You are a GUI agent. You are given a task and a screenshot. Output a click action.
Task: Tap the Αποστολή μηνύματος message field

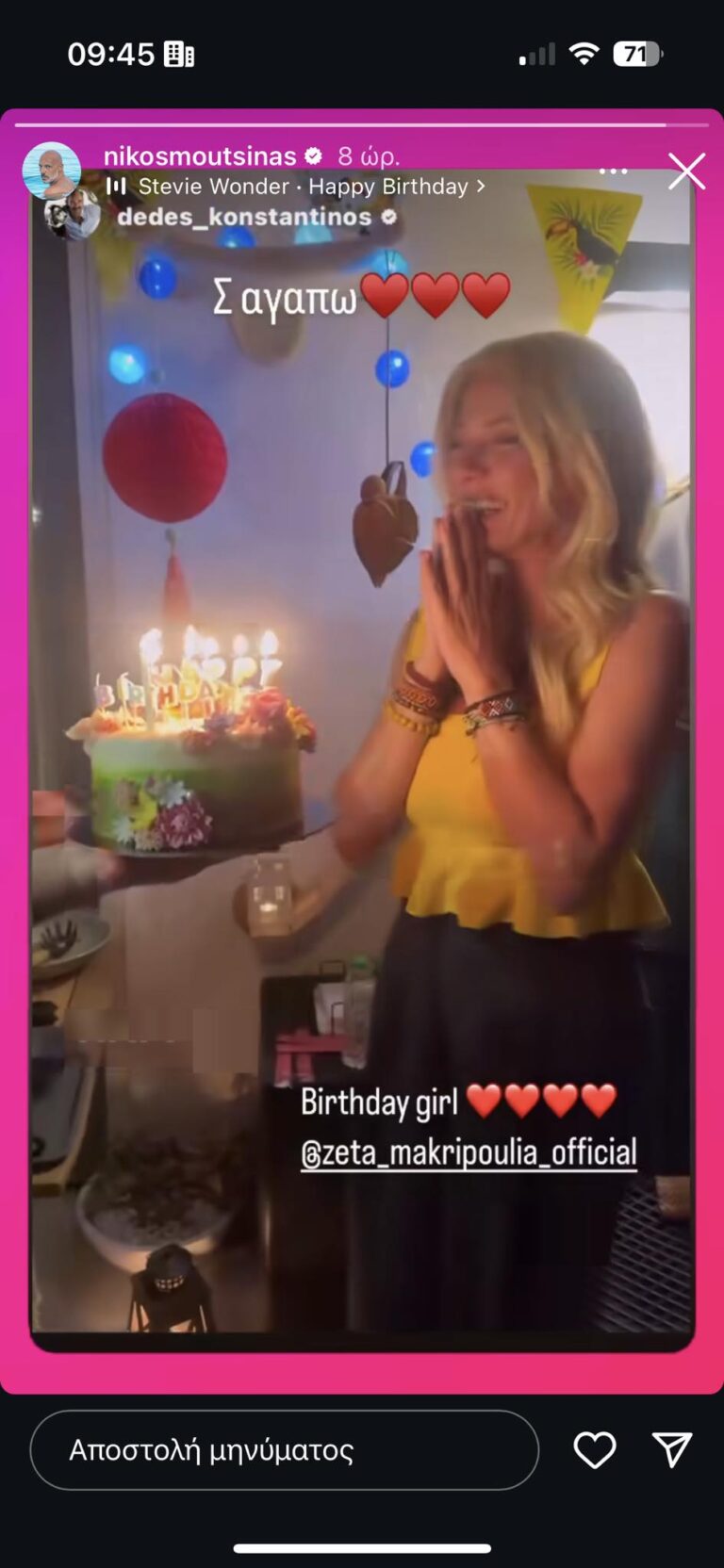(x=283, y=1450)
